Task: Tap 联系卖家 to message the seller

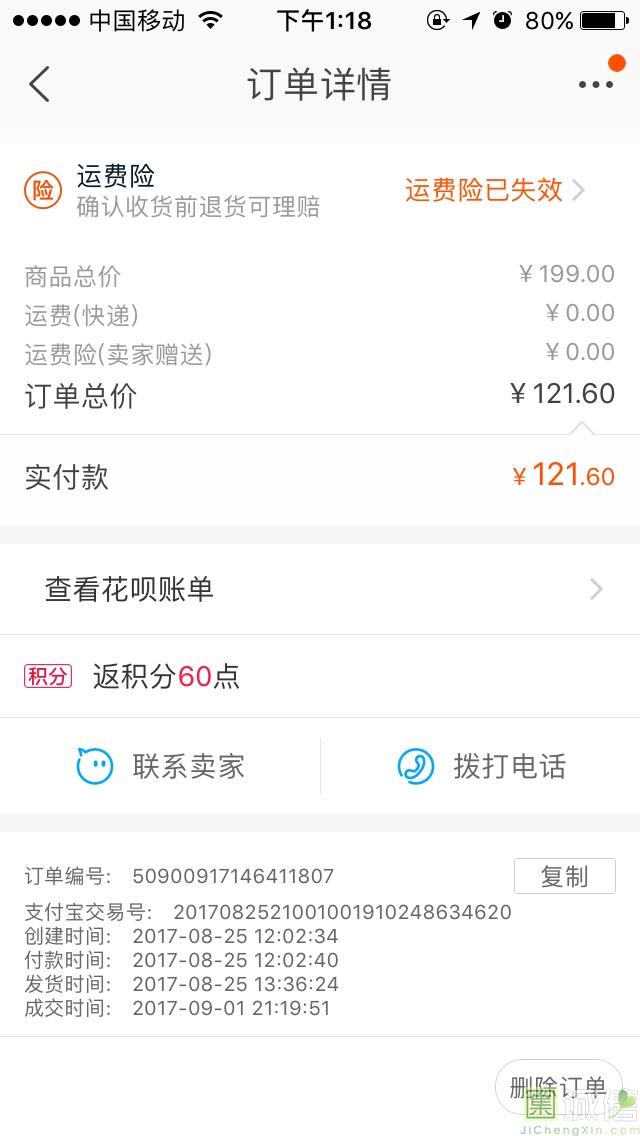Action: (x=160, y=767)
